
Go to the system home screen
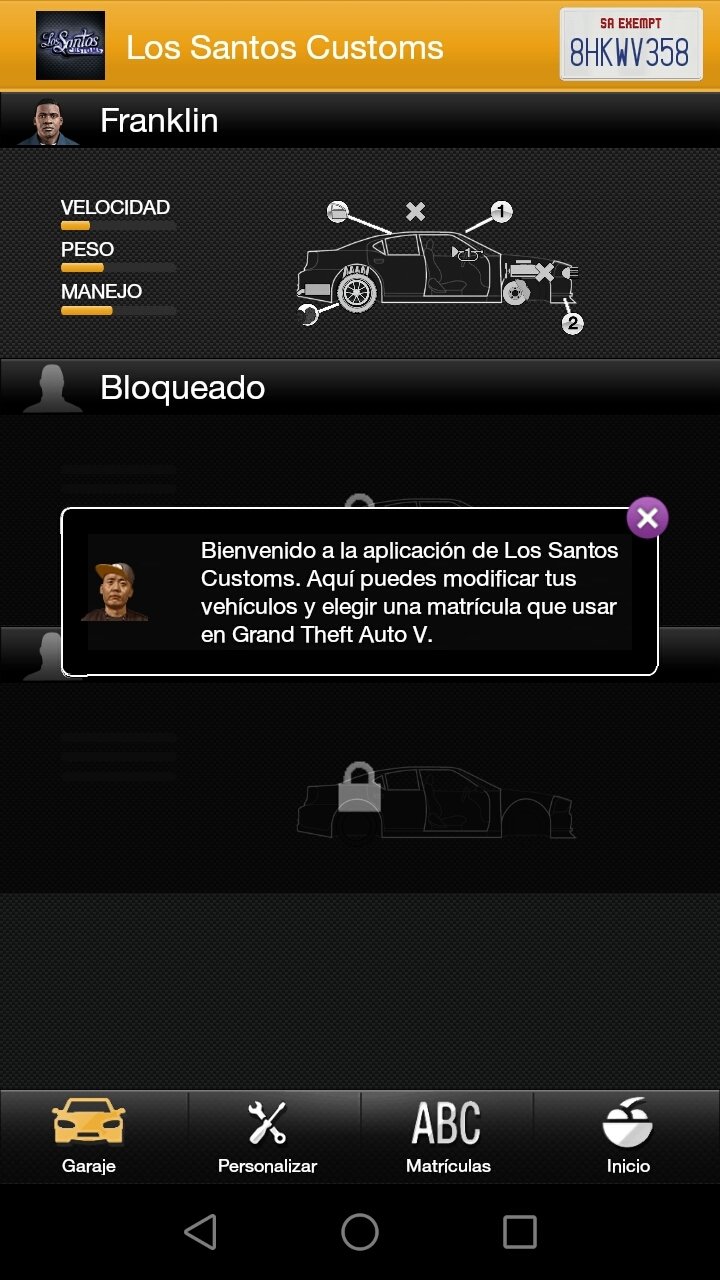360,1232
